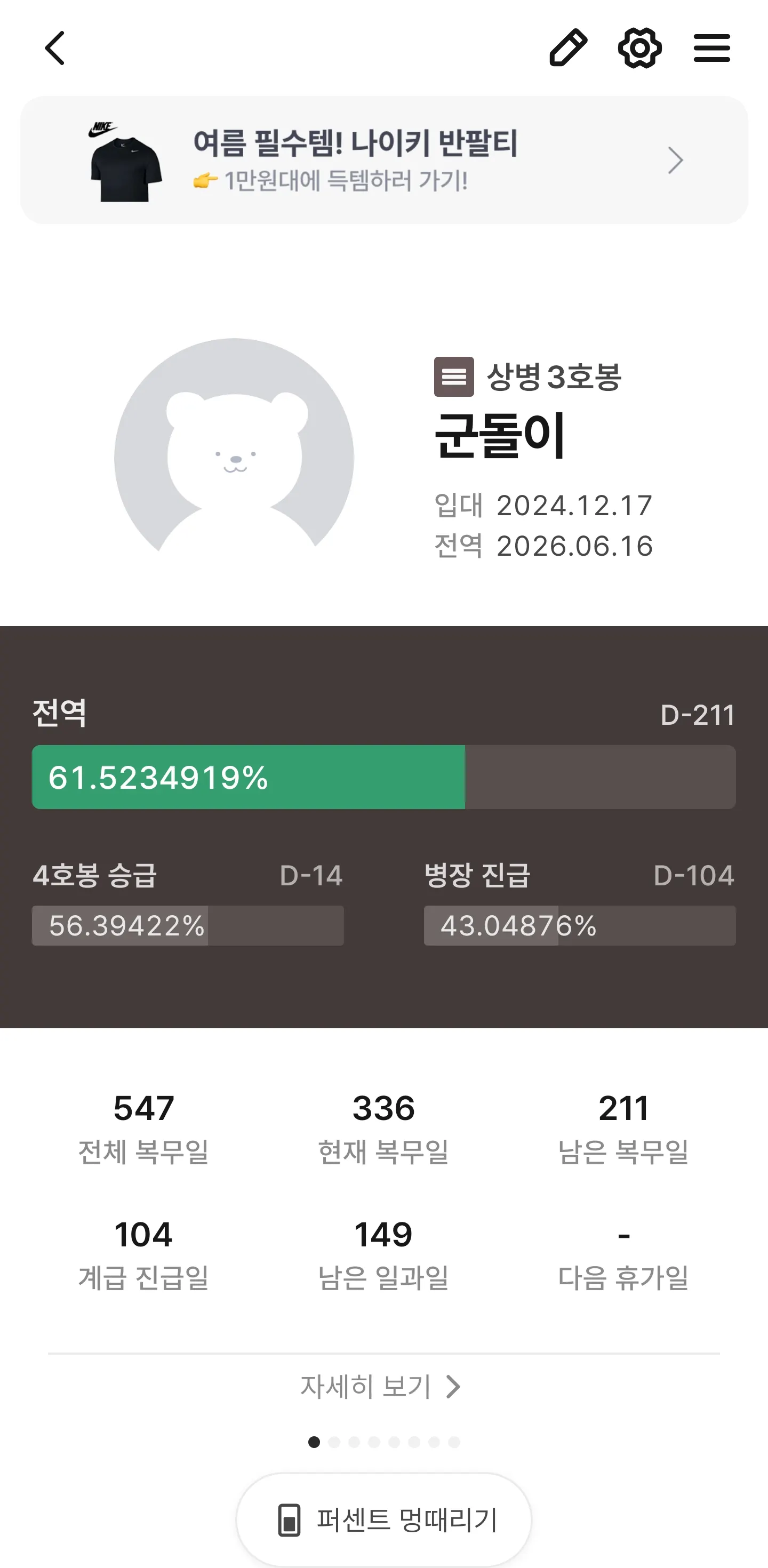Tap the page indicator dots
The image size is (768, 1568).
pyautogui.click(x=384, y=1442)
